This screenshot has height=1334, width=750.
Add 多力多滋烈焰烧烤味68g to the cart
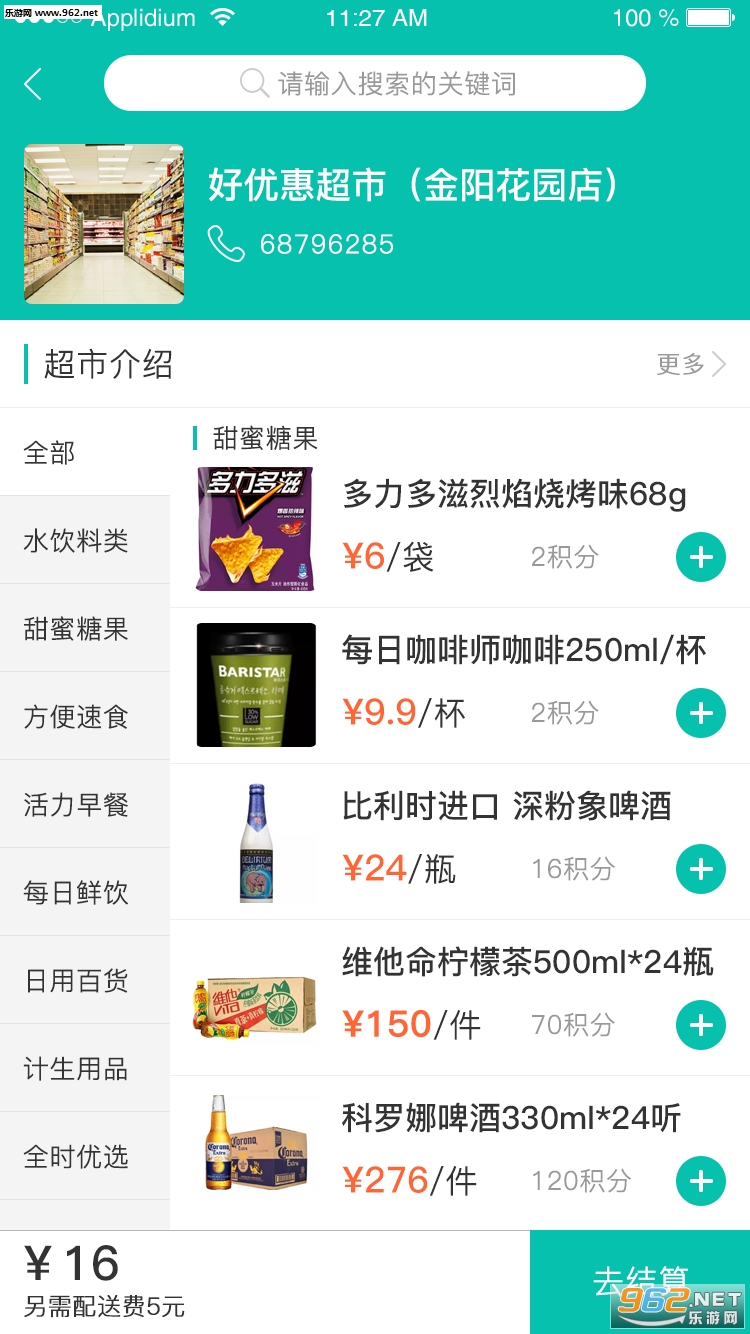[701, 557]
